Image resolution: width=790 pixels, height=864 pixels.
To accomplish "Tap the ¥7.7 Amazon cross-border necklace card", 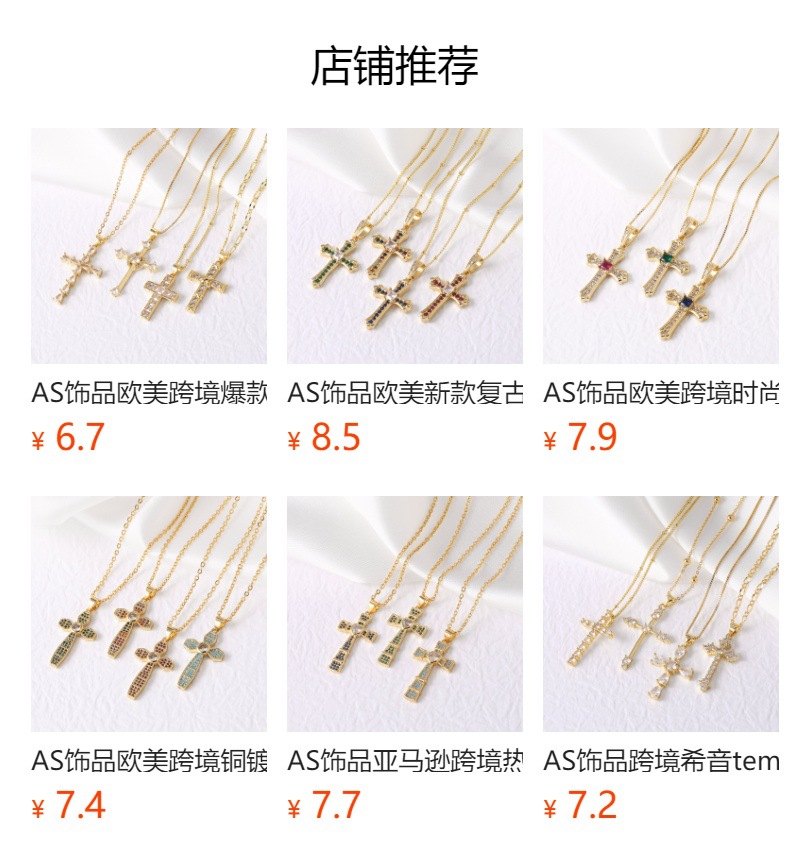I will click(x=404, y=614).
